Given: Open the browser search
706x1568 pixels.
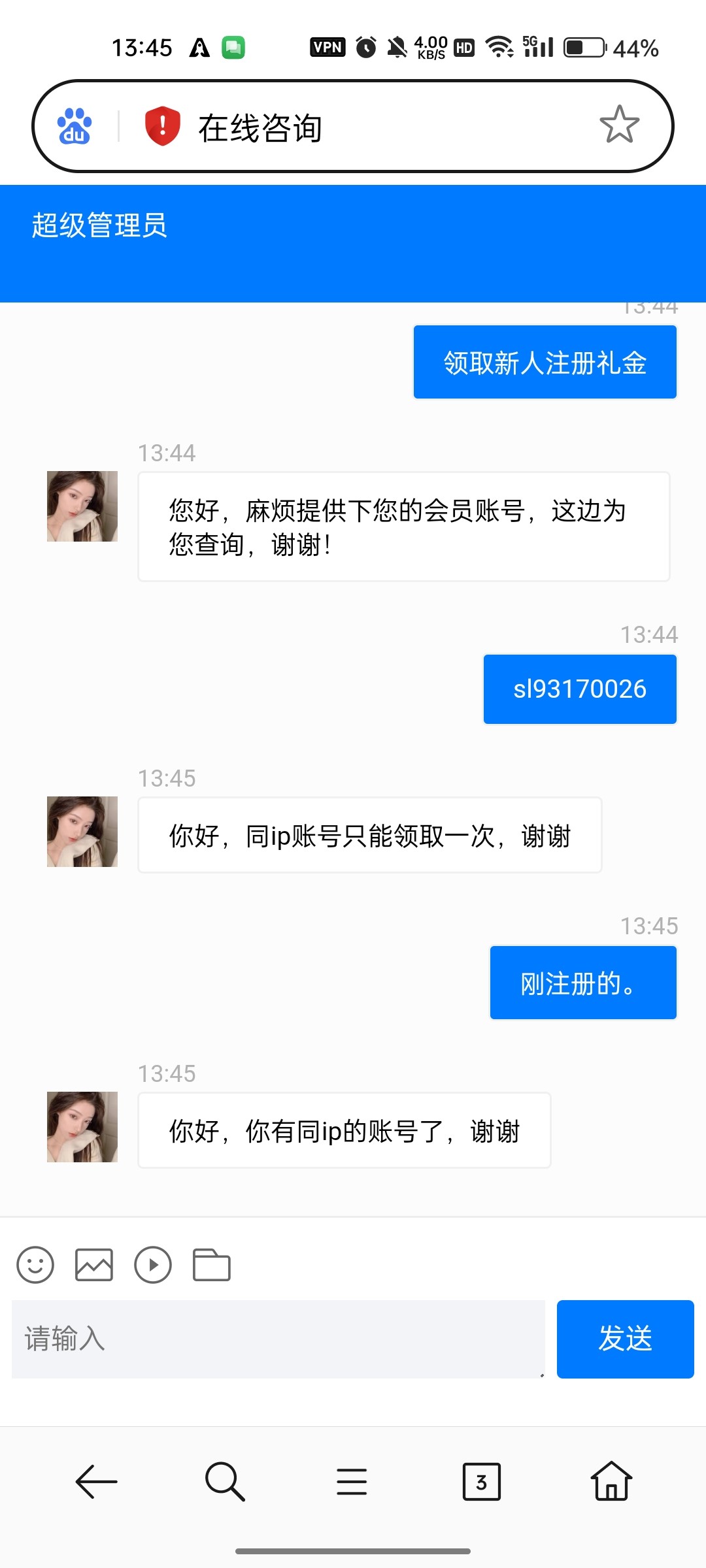Looking at the screenshot, I should pos(225,1481).
